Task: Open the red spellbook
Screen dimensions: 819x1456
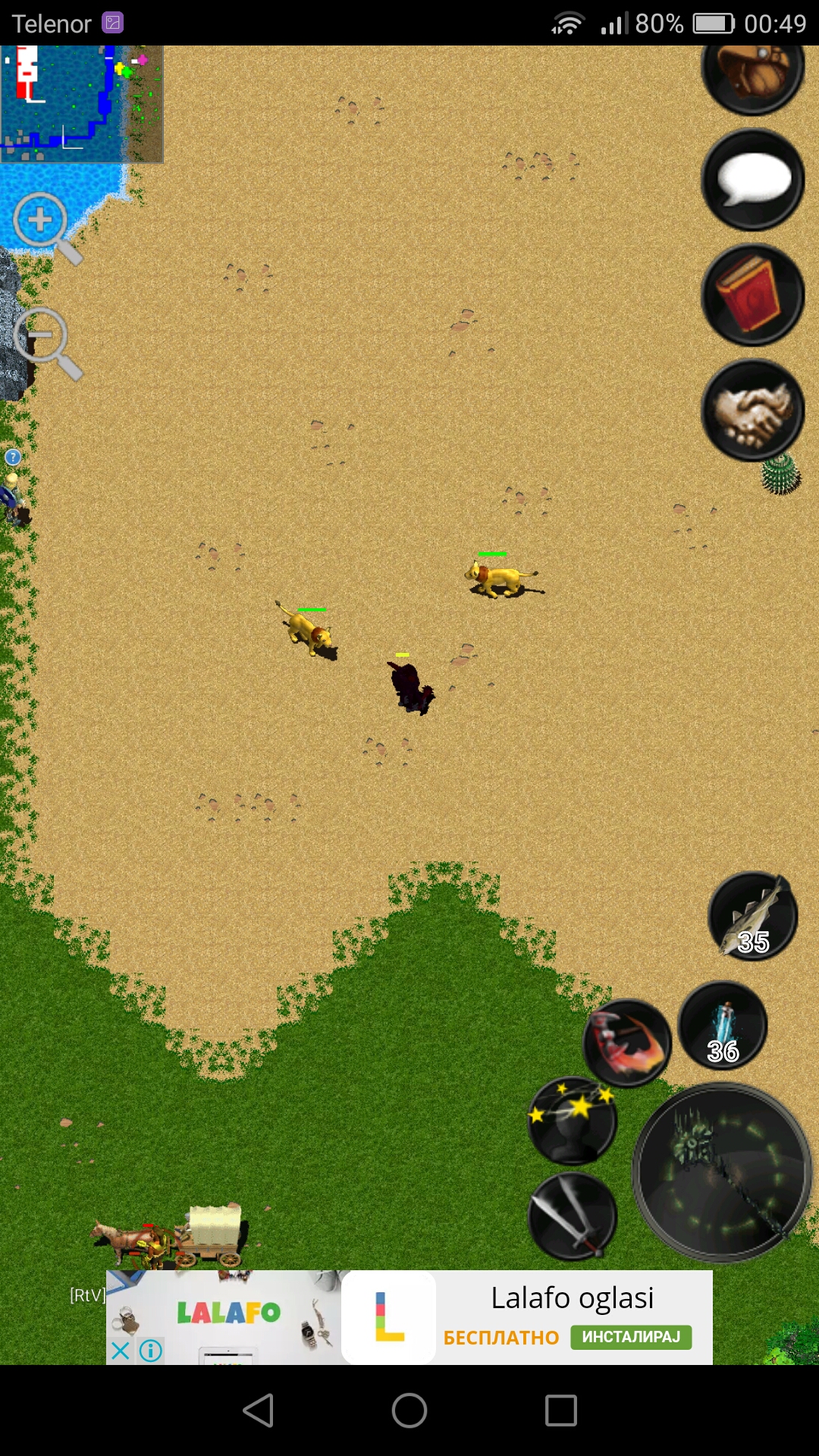Action: tap(752, 295)
